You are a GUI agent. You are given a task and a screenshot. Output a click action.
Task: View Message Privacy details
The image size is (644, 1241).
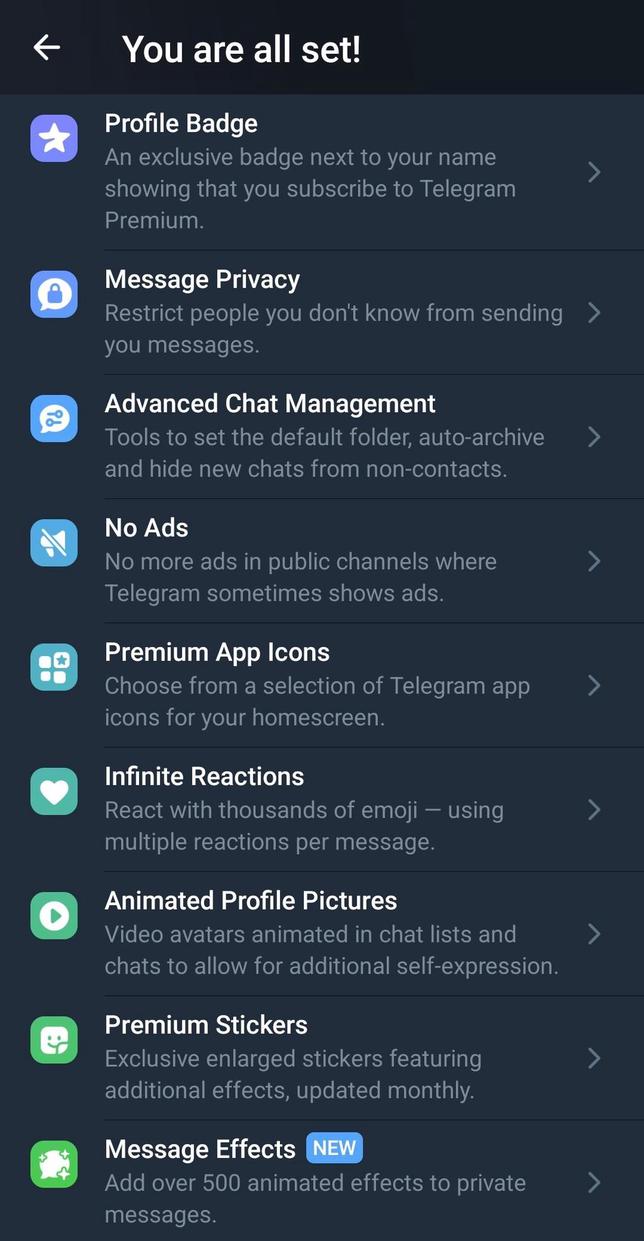coord(320,312)
